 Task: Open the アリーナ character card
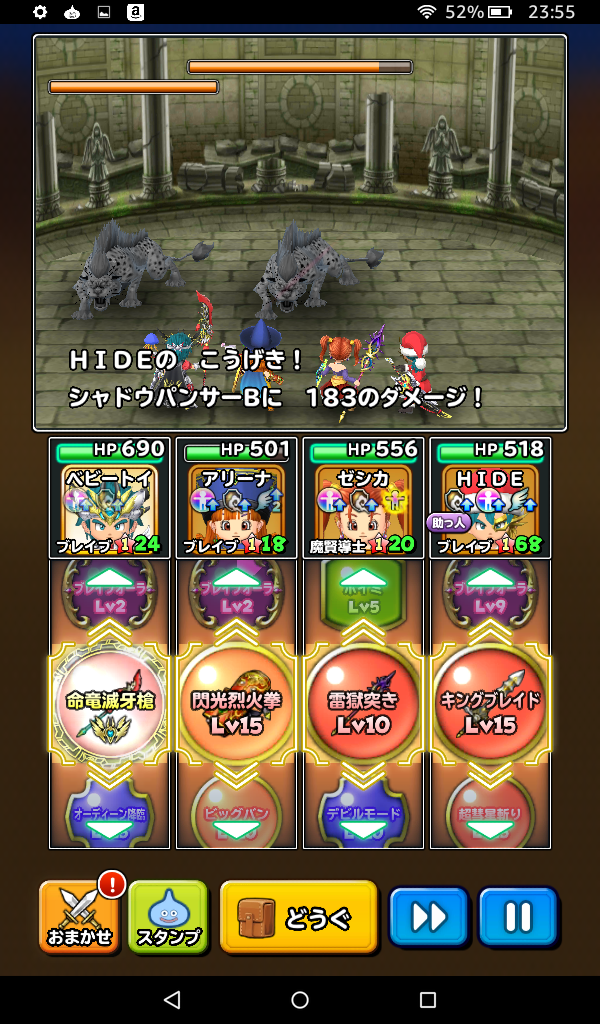pyautogui.click(x=237, y=498)
